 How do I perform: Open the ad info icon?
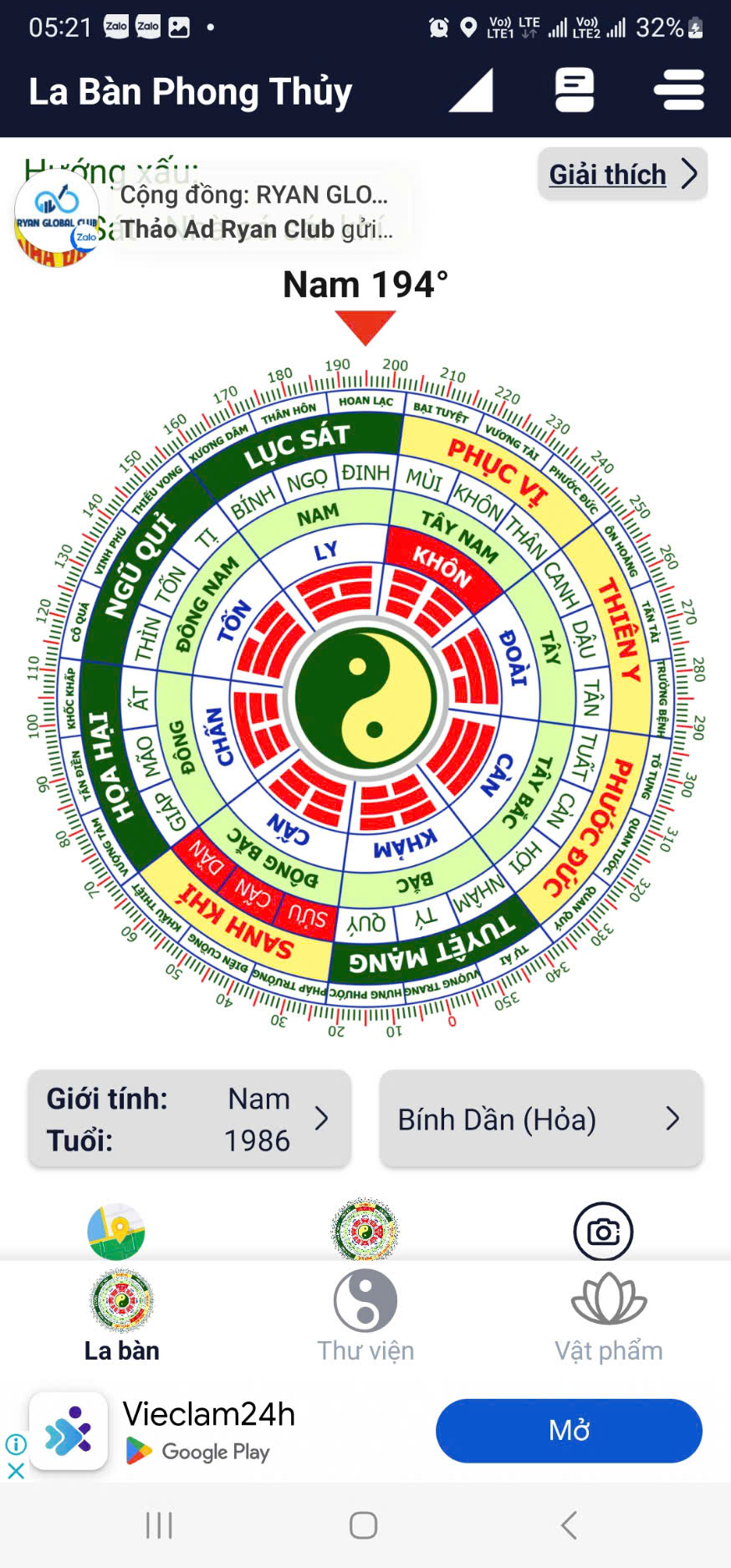tap(15, 1444)
